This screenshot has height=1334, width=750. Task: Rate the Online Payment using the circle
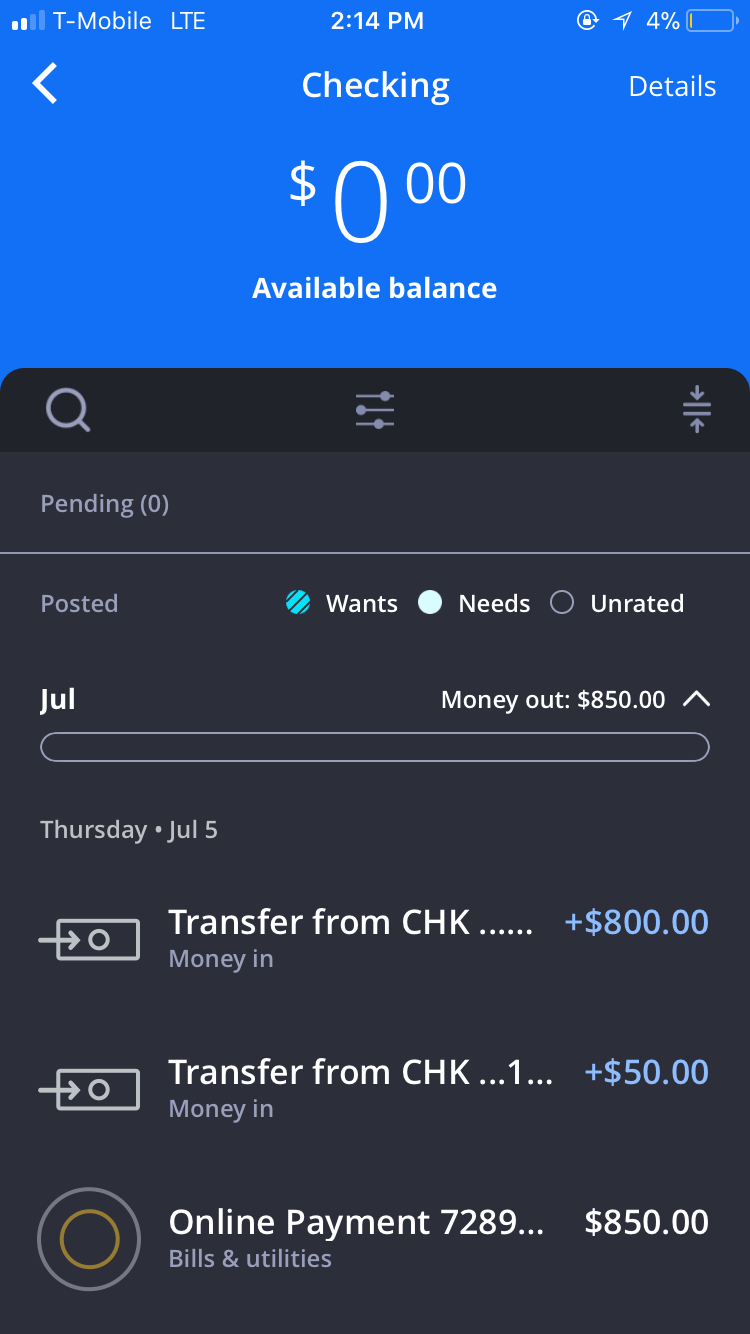(90, 1240)
